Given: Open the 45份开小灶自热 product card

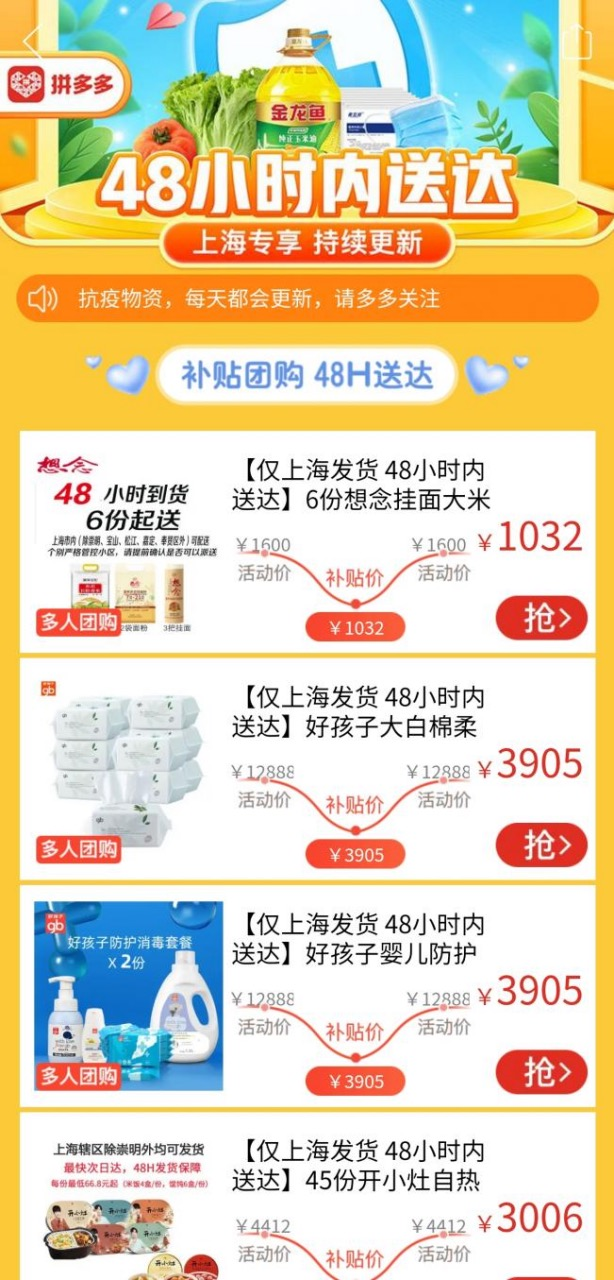Looking at the screenshot, I should tap(360, 1166).
